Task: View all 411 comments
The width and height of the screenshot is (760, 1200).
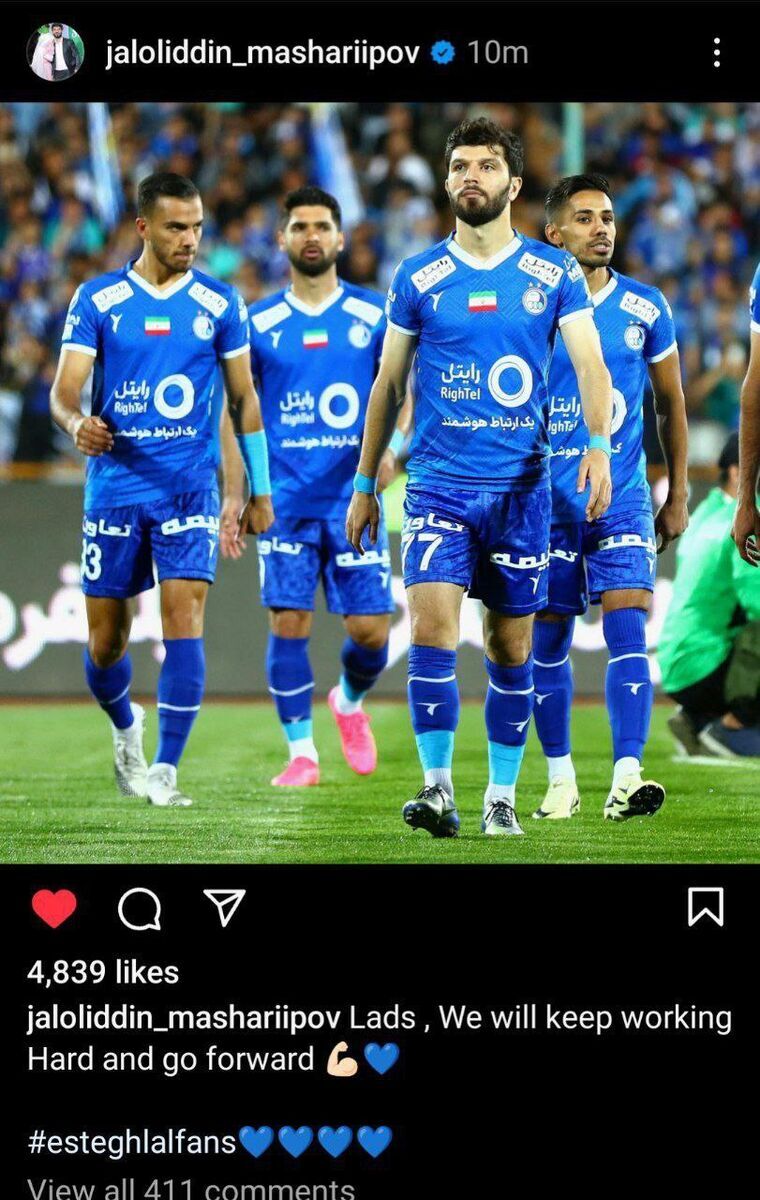Action: tap(191, 1189)
